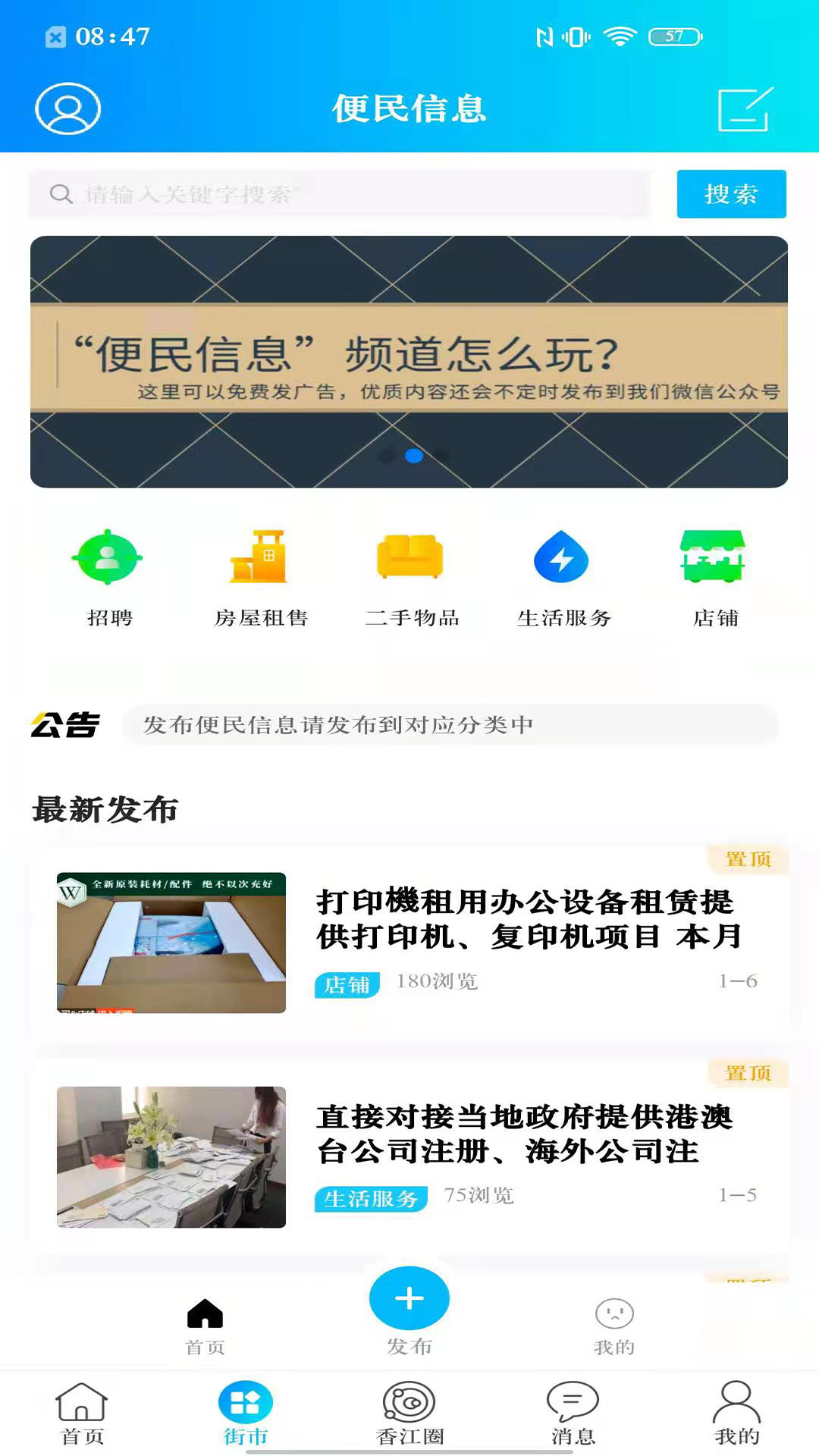Screen dimensions: 819x1456
Task: Open the 我的 person icon bottom right
Action: point(737,1408)
